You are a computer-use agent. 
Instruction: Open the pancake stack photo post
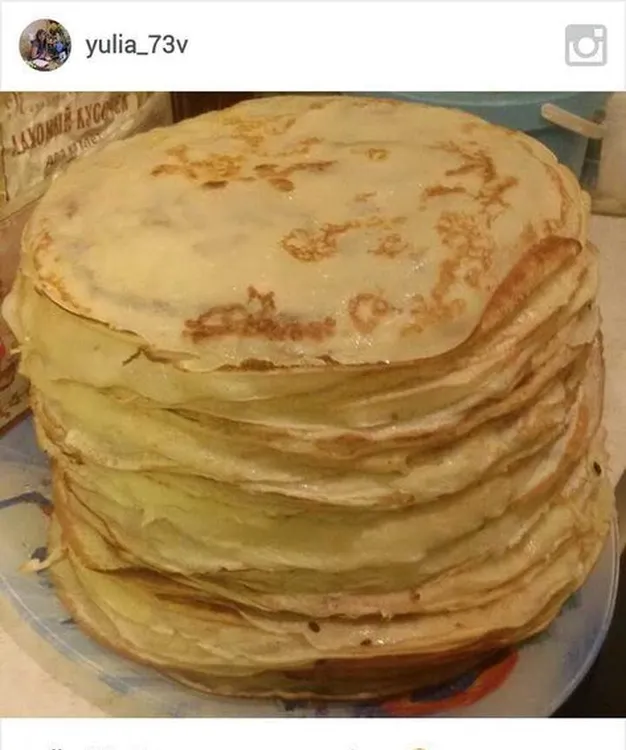click(x=313, y=400)
